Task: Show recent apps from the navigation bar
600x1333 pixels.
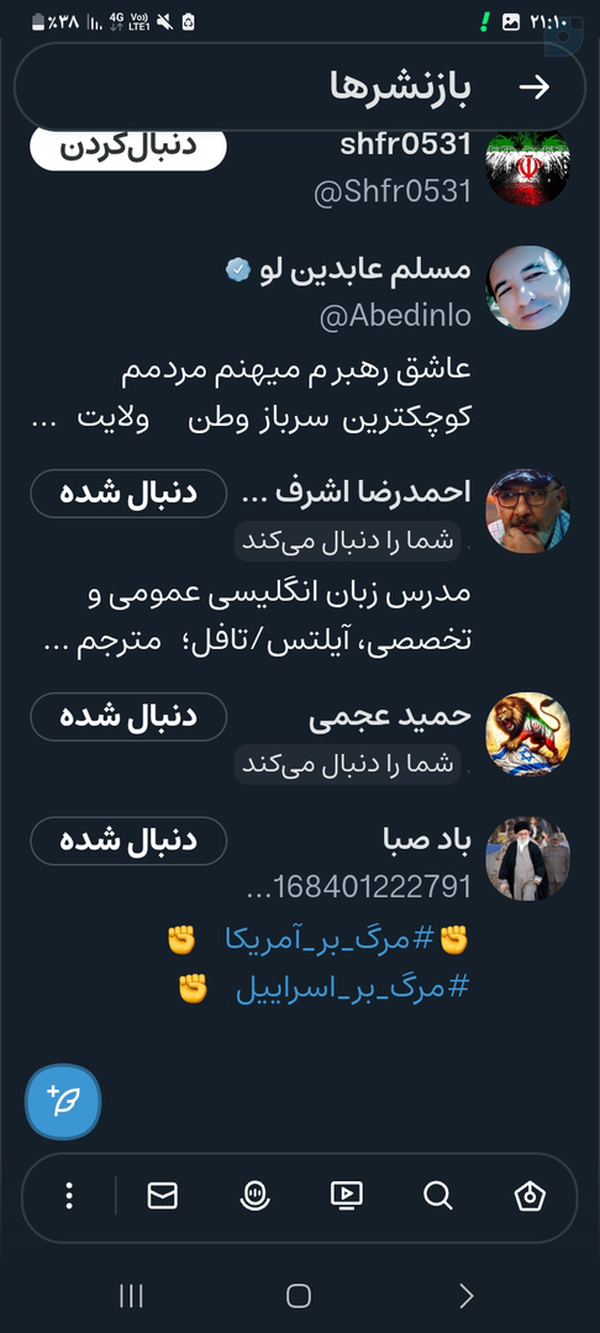Action: click(x=131, y=1296)
